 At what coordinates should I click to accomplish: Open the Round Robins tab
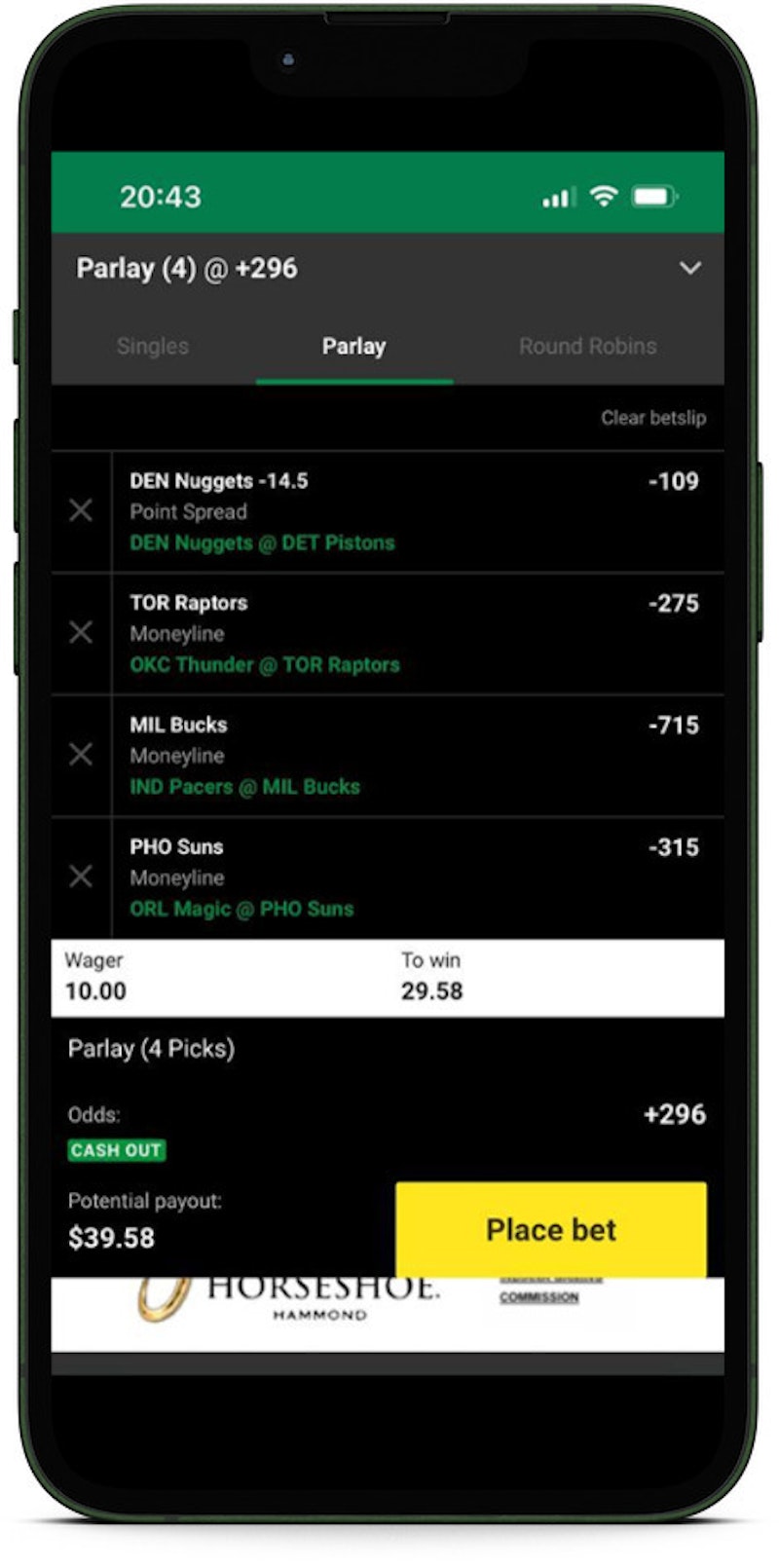click(587, 346)
